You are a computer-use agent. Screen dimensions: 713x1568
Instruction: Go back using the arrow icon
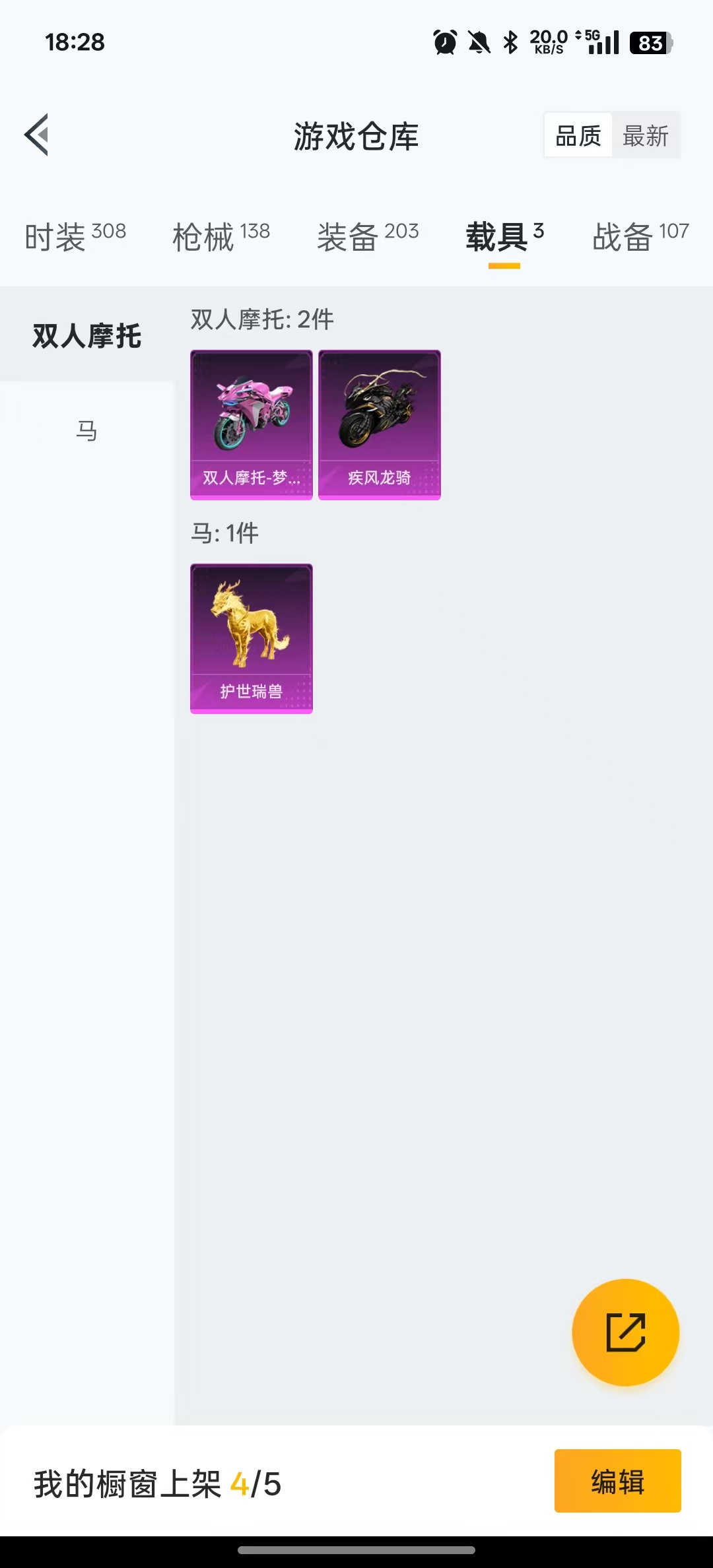[37, 135]
